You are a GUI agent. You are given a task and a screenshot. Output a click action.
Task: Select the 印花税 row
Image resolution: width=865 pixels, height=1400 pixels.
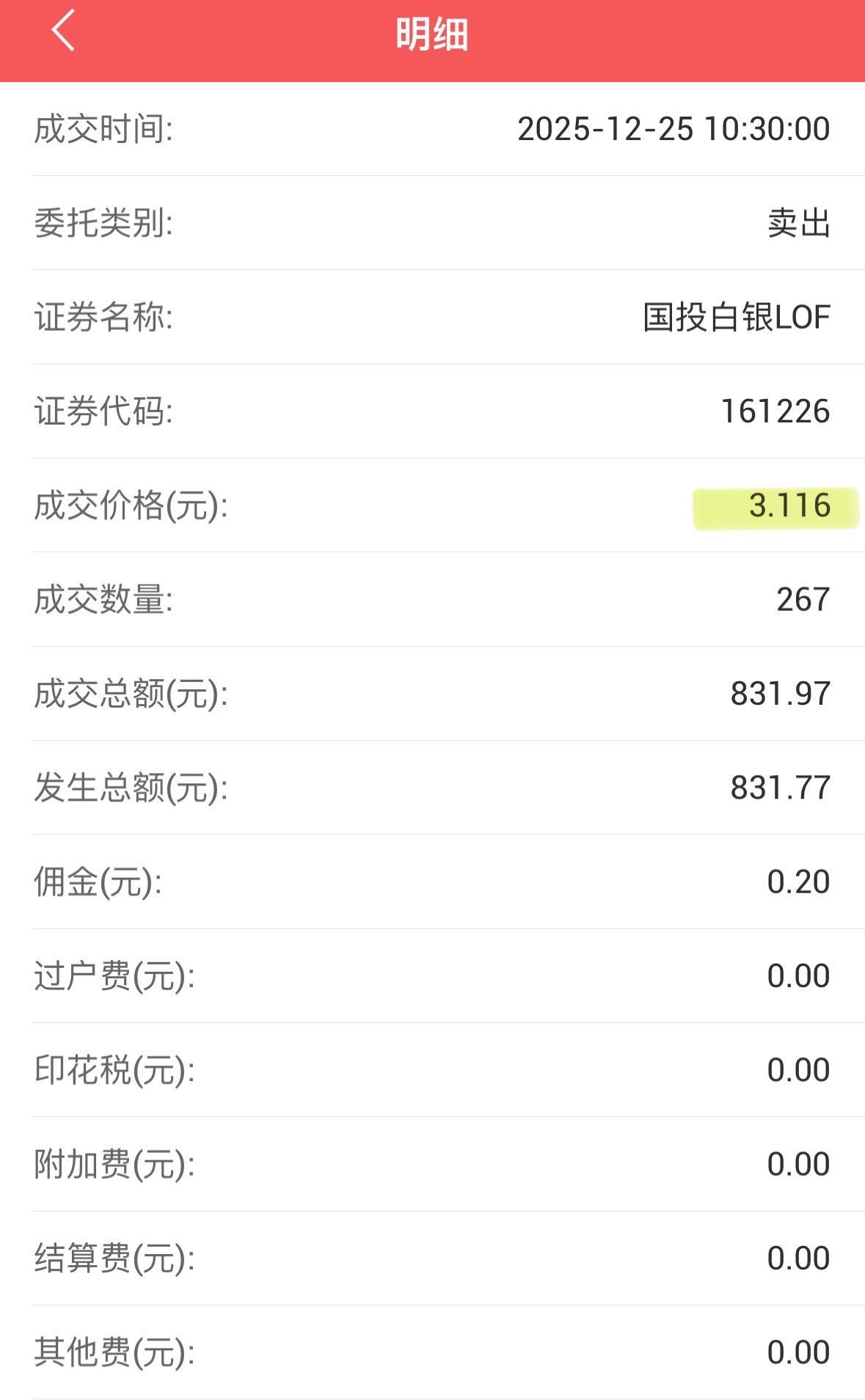433,1068
